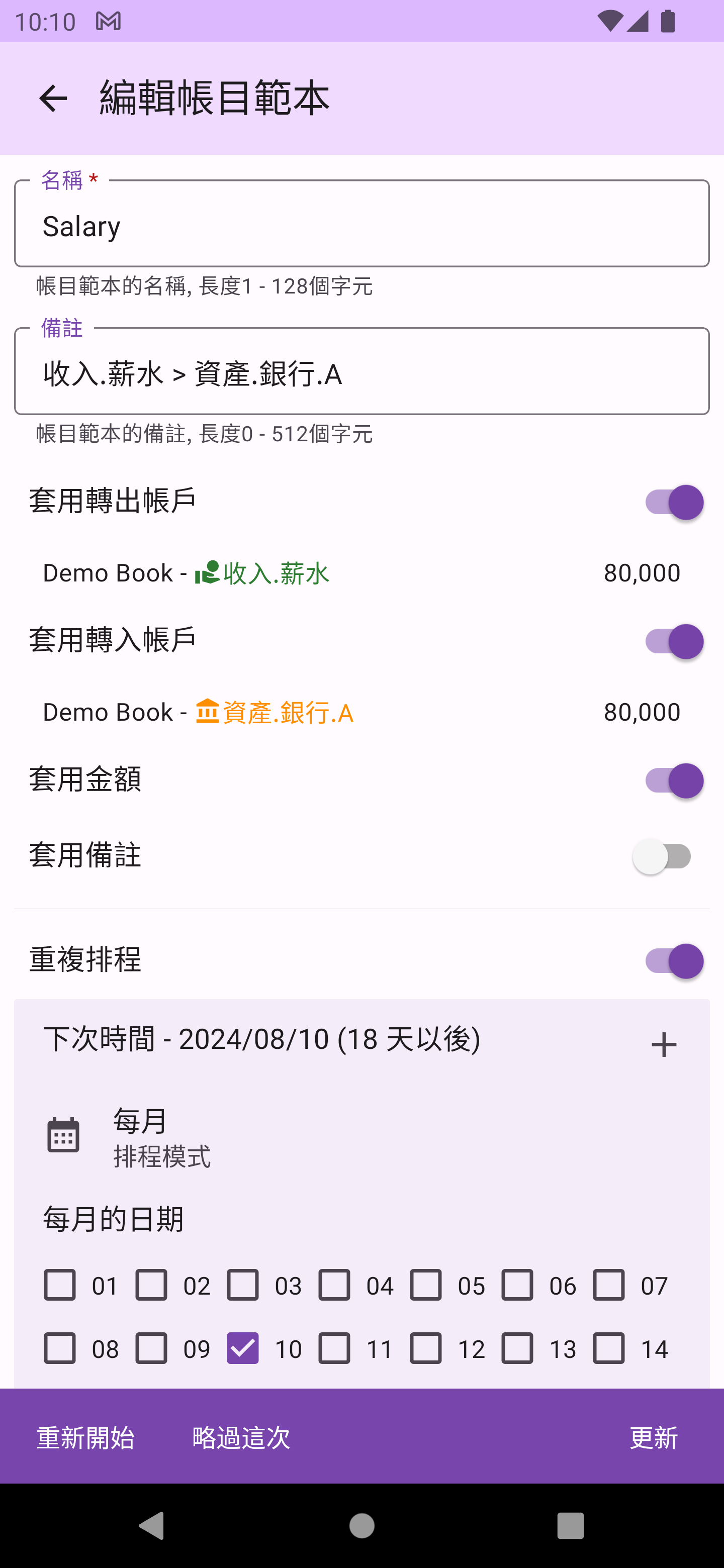The image size is (724, 1568).
Task: Check day 08 of the month
Action: [60, 1348]
